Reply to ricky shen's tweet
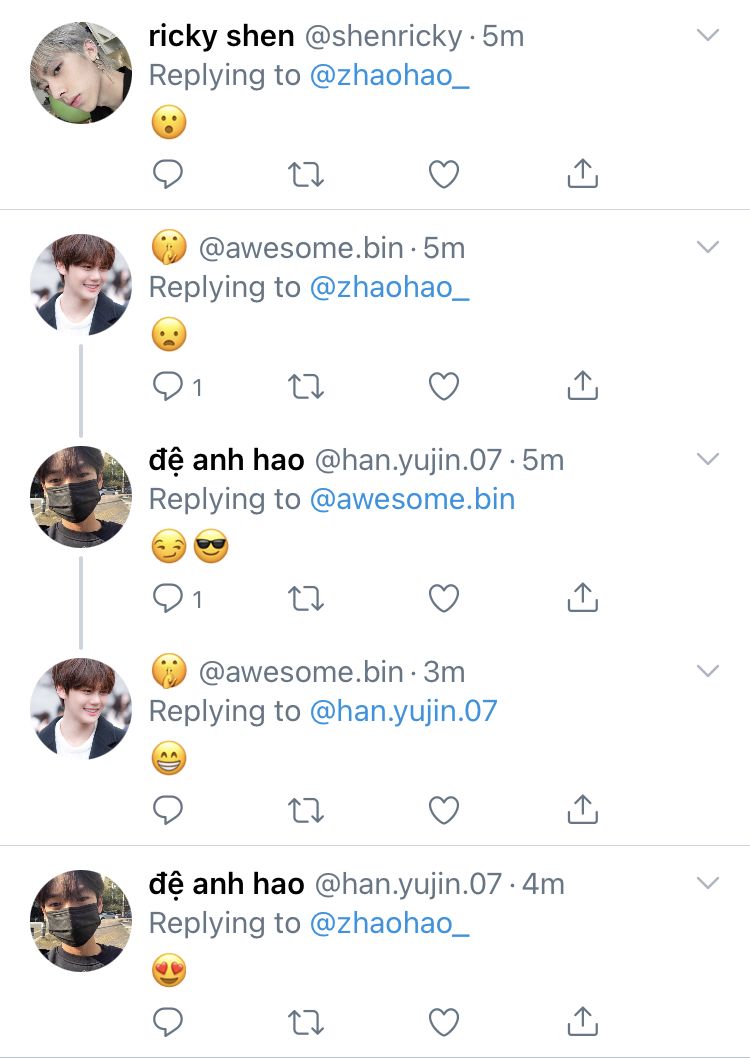Image resolution: width=750 pixels, height=1058 pixels. (168, 175)
